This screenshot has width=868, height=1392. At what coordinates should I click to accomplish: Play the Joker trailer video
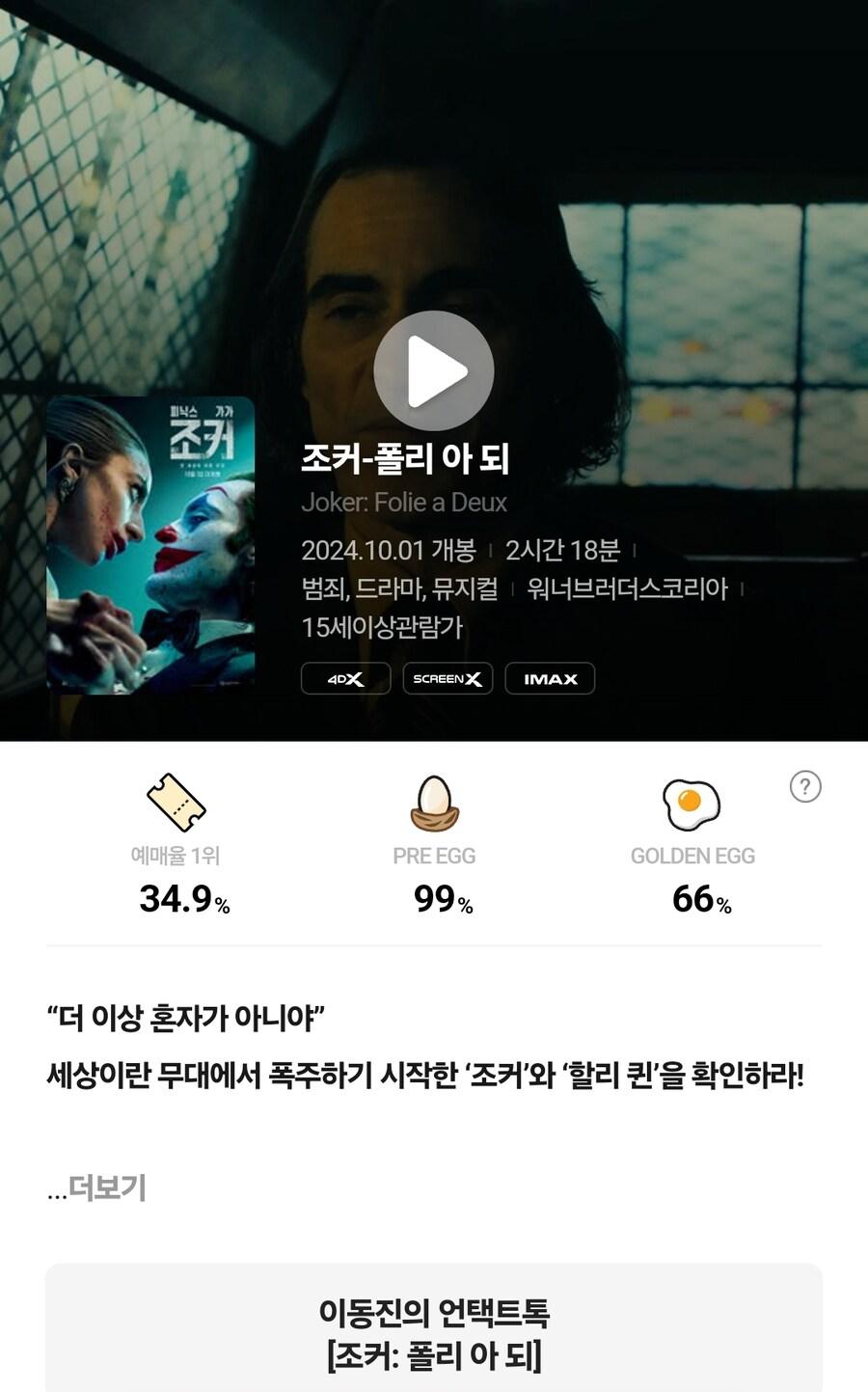tap(434, 370)
